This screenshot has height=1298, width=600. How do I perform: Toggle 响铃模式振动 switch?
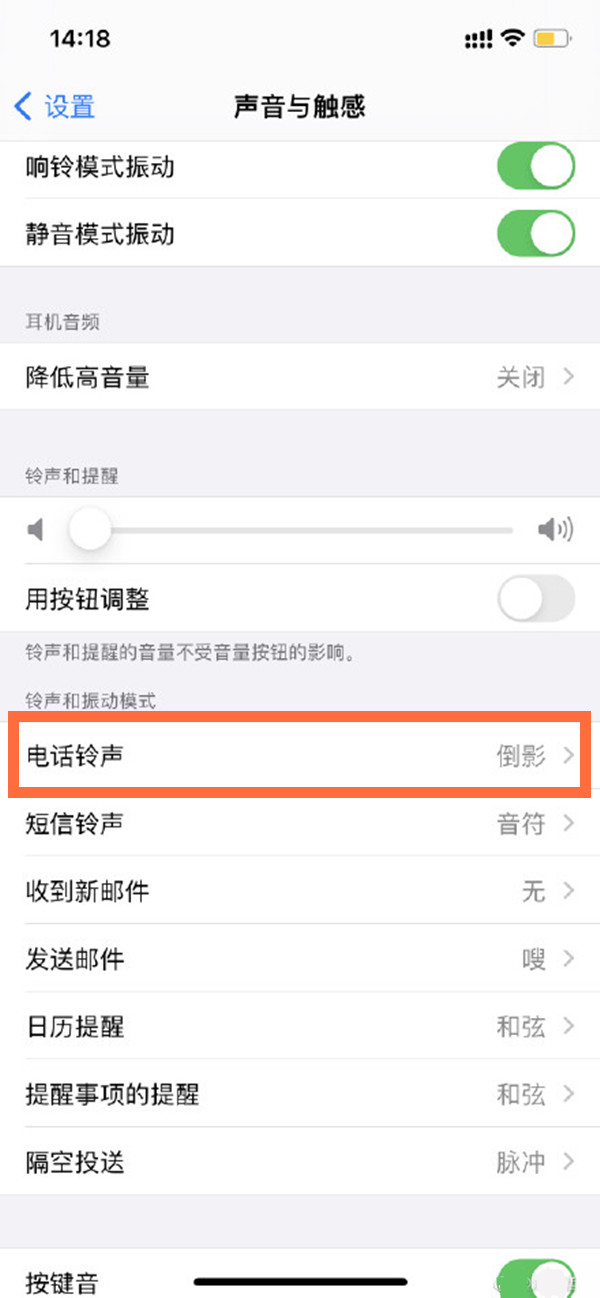[535, 167]
